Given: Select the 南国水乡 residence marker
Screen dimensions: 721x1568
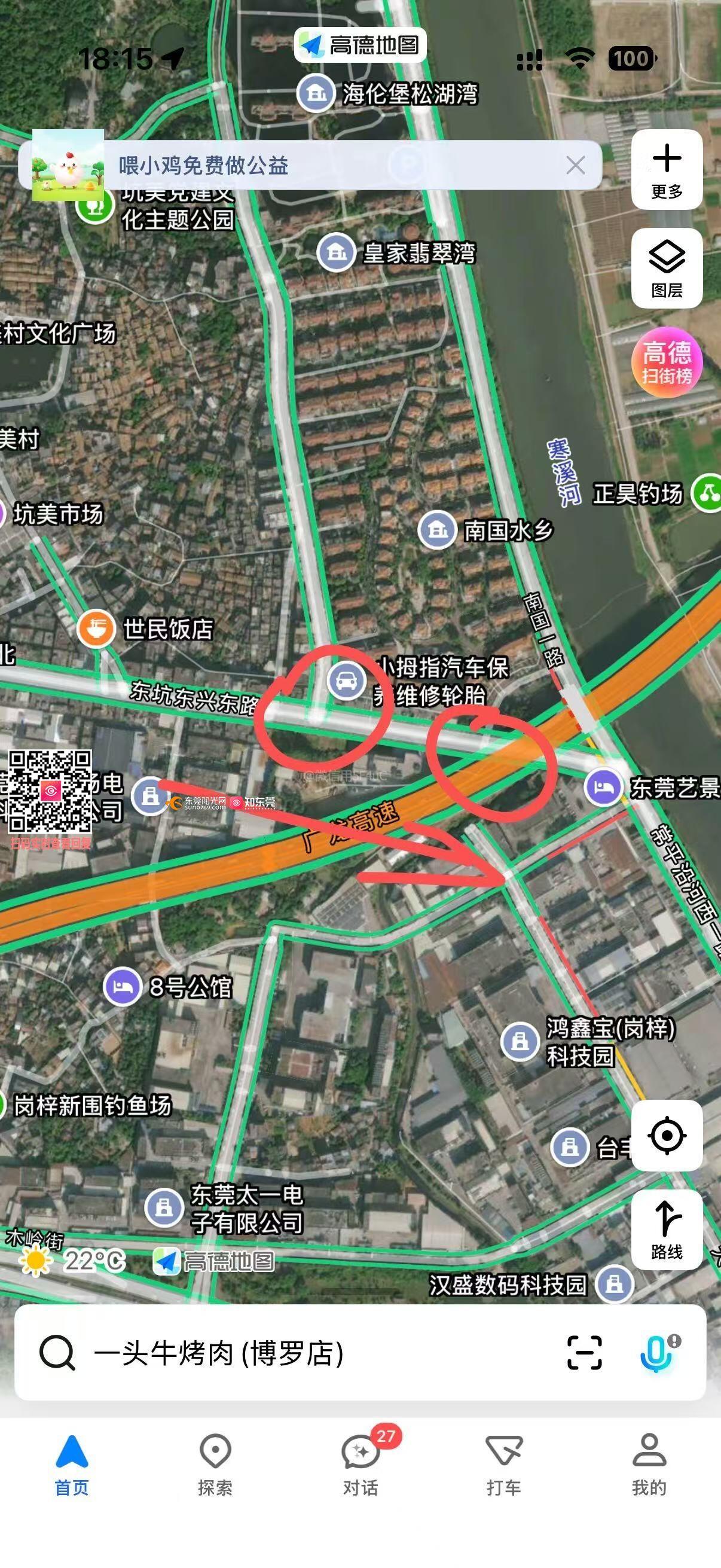Looking at the screenshot, I should (437, 530).
